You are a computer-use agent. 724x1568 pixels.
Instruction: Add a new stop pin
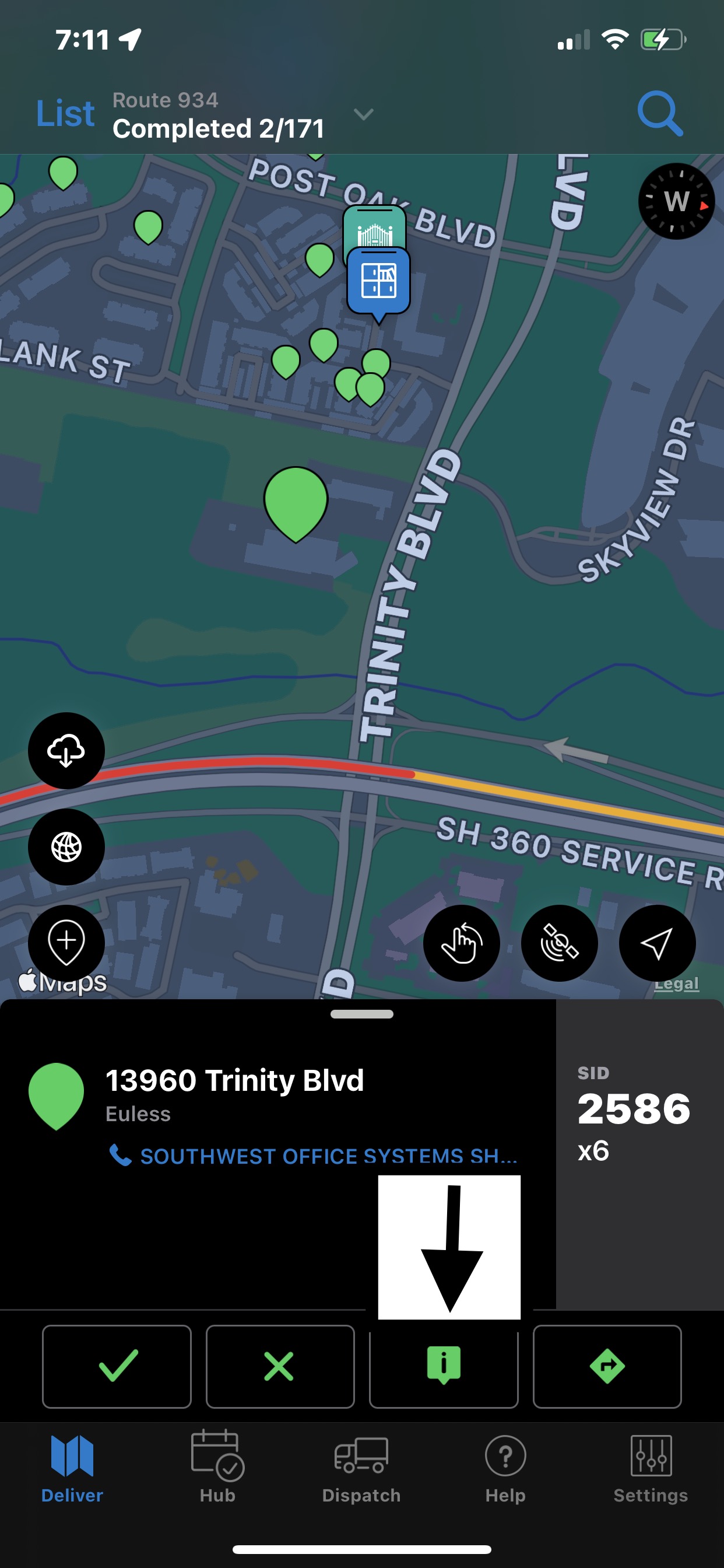[x=66, y=942]
